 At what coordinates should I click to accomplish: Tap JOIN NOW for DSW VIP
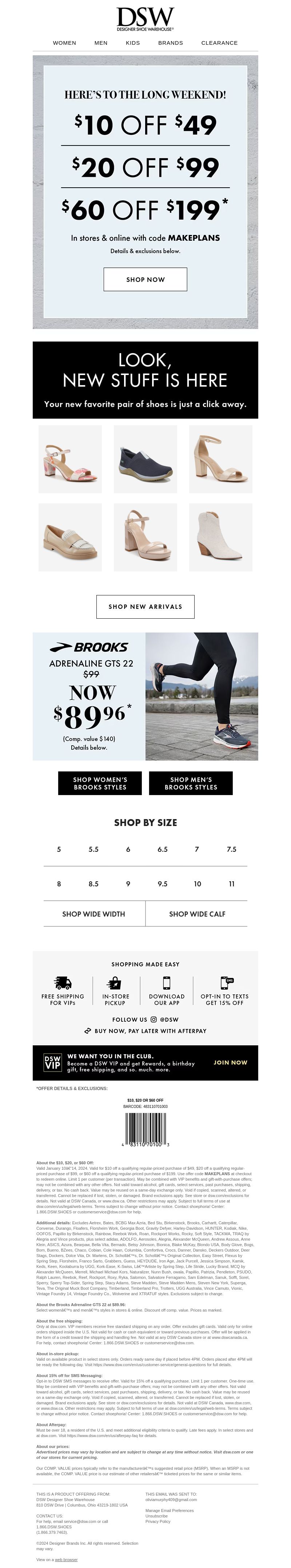(x=230, y=1062)
